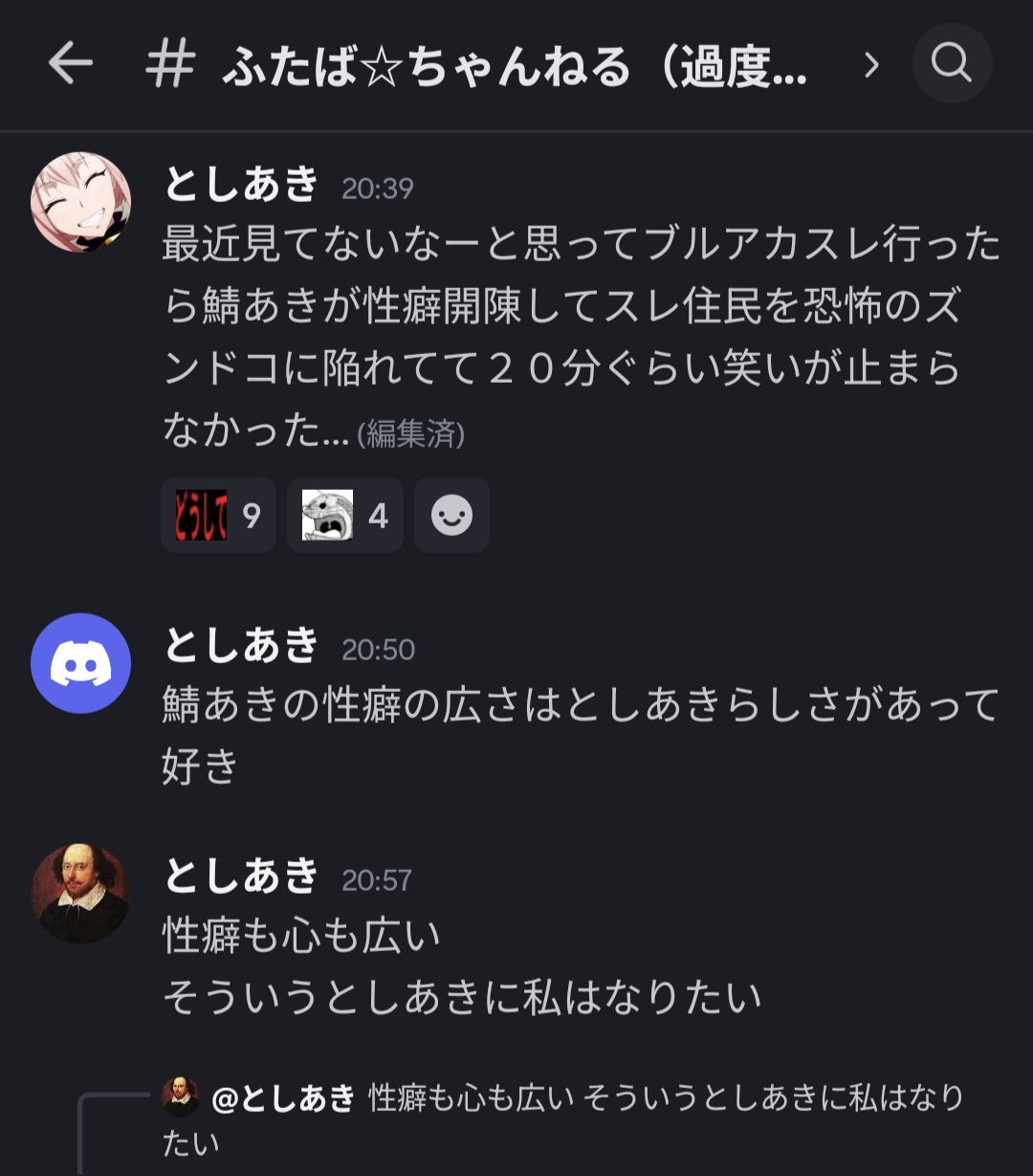Open profile of the Discord logo avatar
The height and width of the screenshot is (1176, 1033).
coord(80,663)
